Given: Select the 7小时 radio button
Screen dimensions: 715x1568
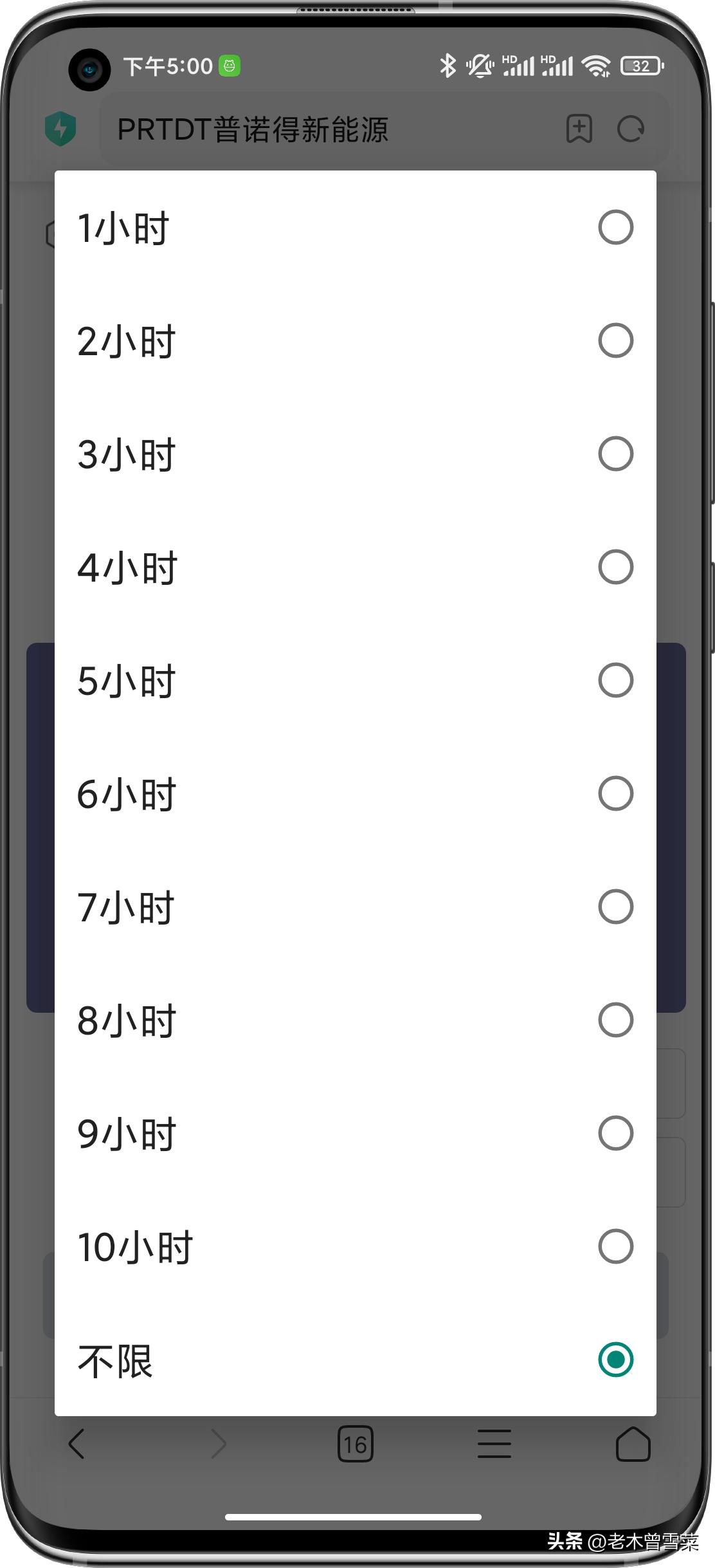Looking at the screenshot, I should pos(615,907).
